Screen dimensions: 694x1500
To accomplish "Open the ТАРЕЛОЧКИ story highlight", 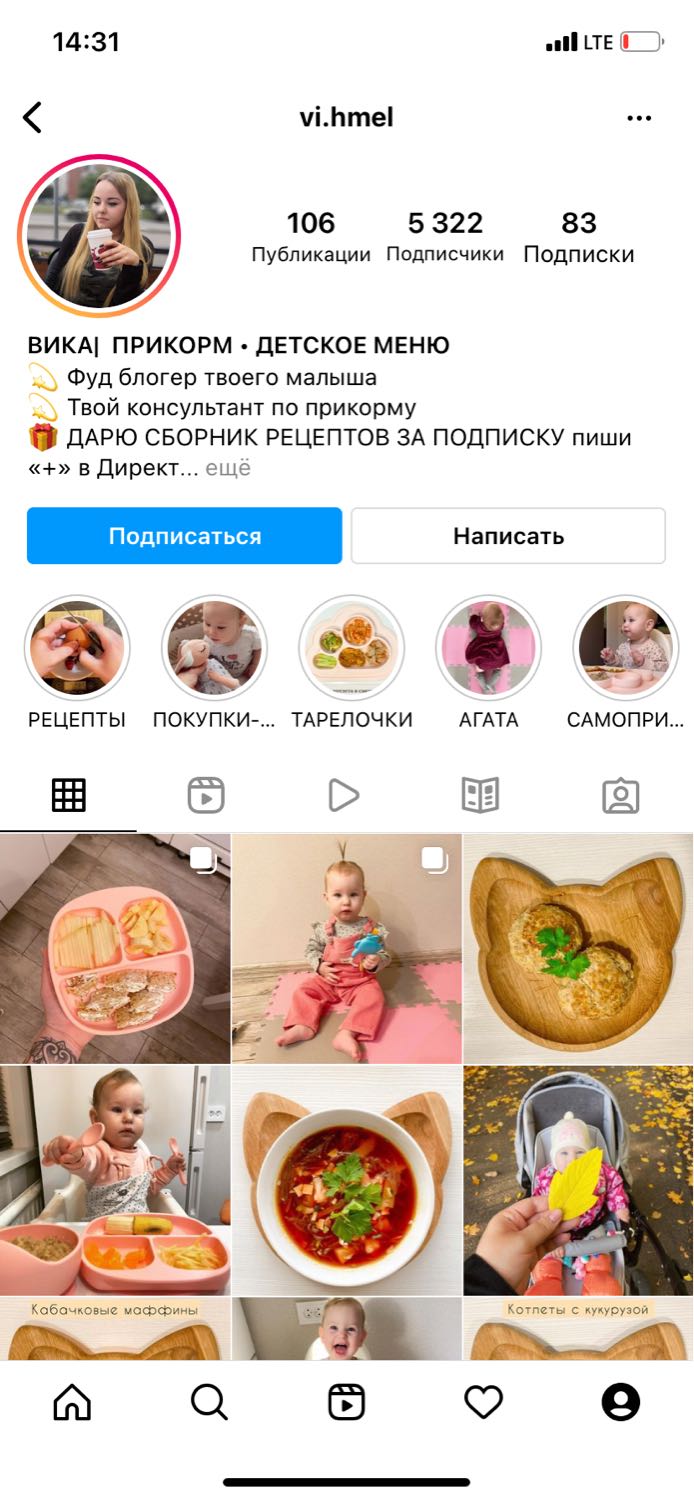I will (352, 648).
